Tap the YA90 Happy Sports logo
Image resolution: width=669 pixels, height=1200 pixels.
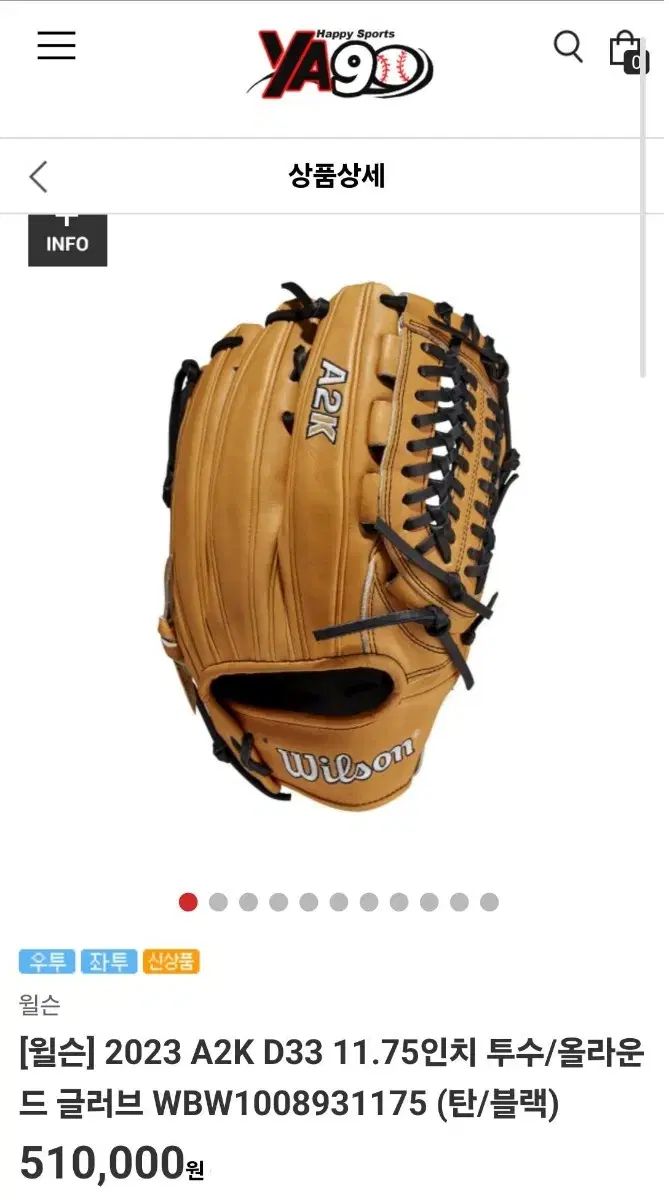[340, 63]
